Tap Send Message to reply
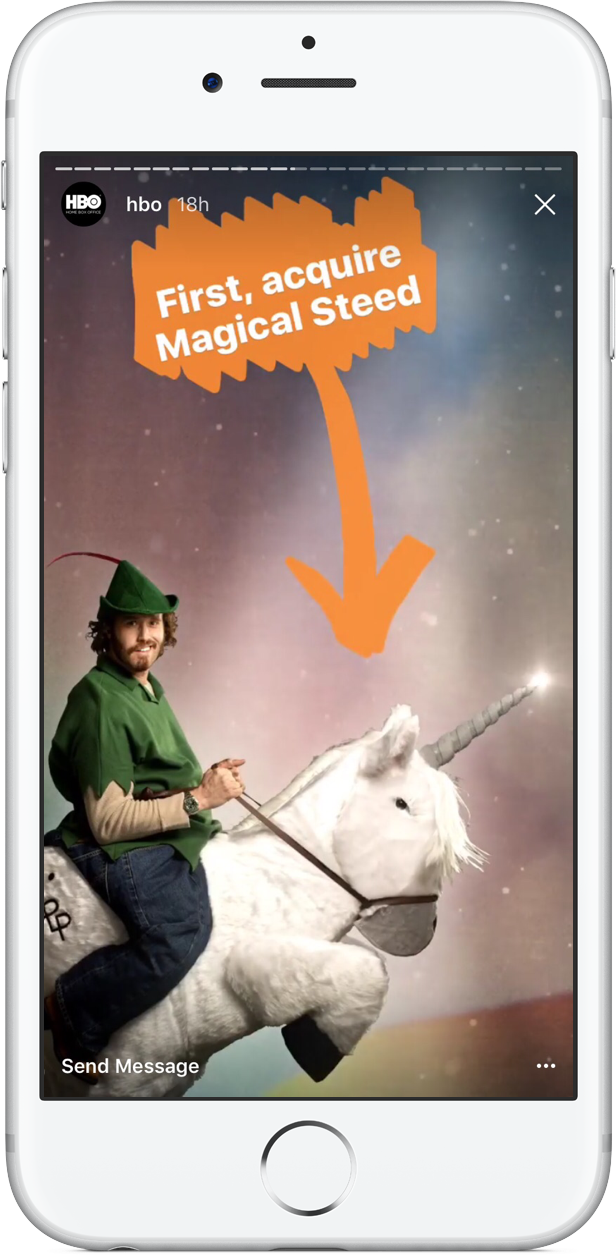Viewport: 616px width, 1255px height. (x=130, y=1066)
